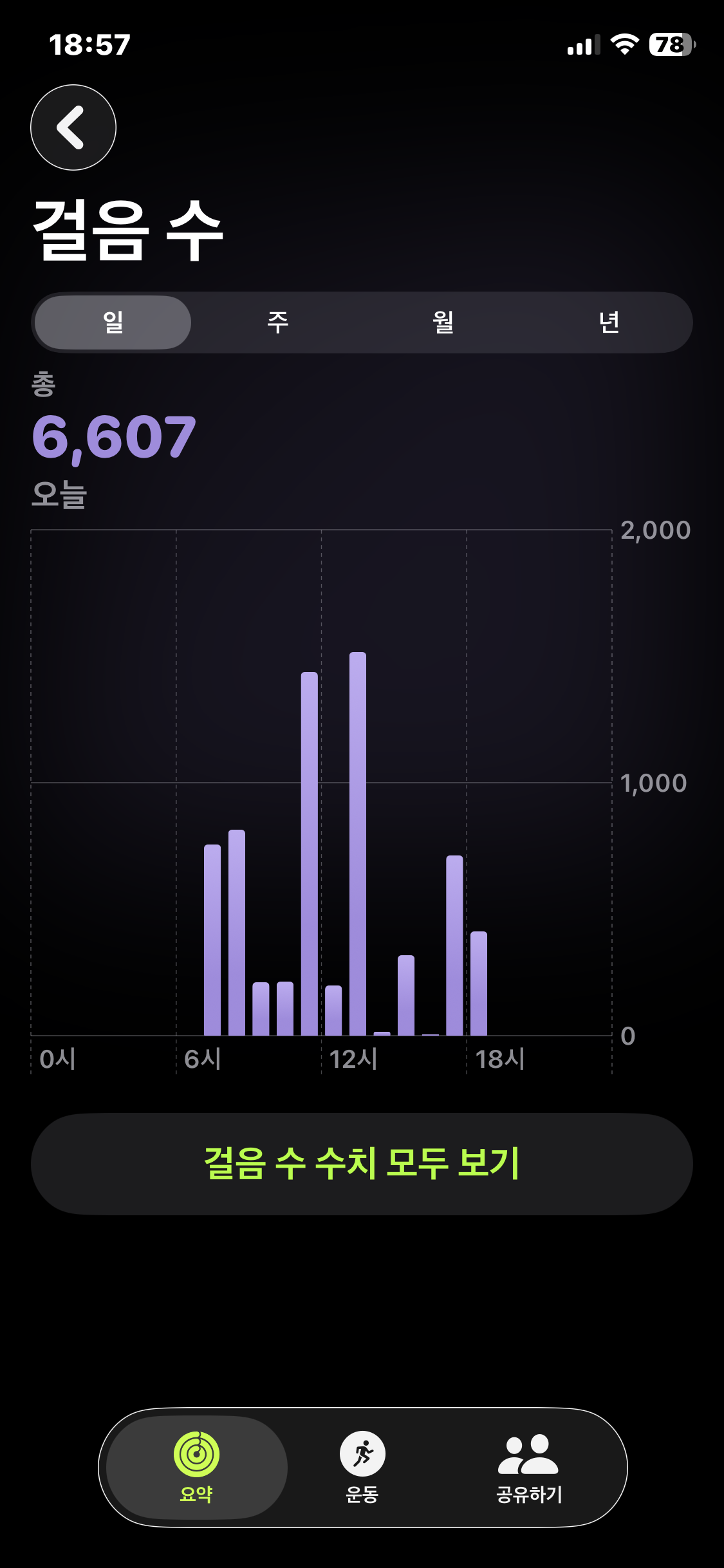Go back using the arrow button

[73, 127]
